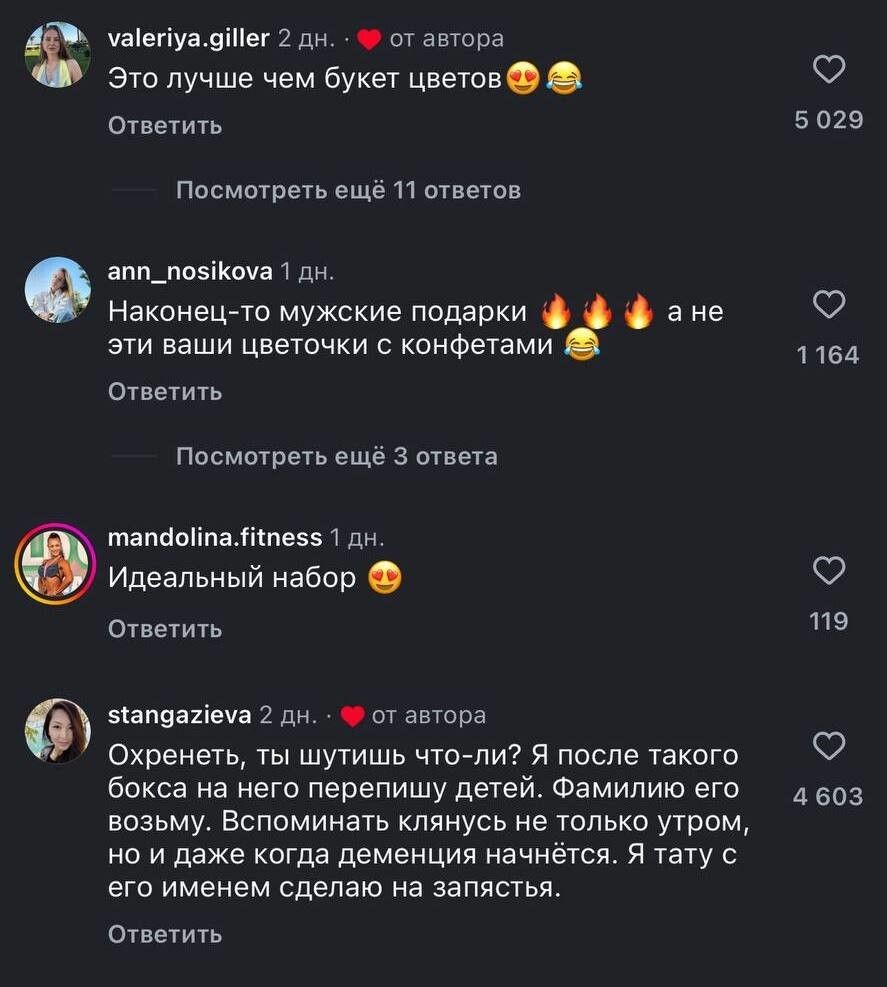Reply to ann_nosikova's comment
This screenshot has width=887, height=987.
coord(165,392)
